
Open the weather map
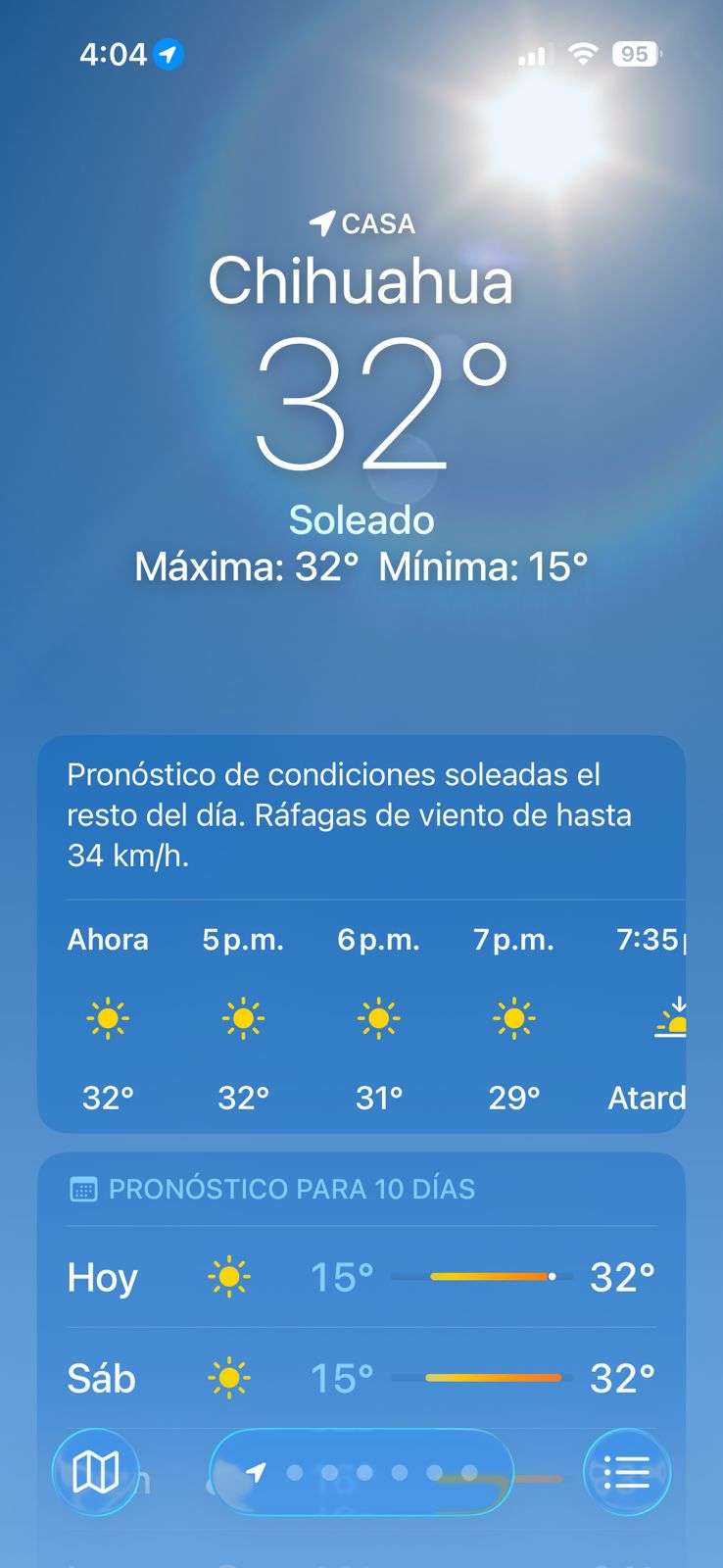[95, 1472]
